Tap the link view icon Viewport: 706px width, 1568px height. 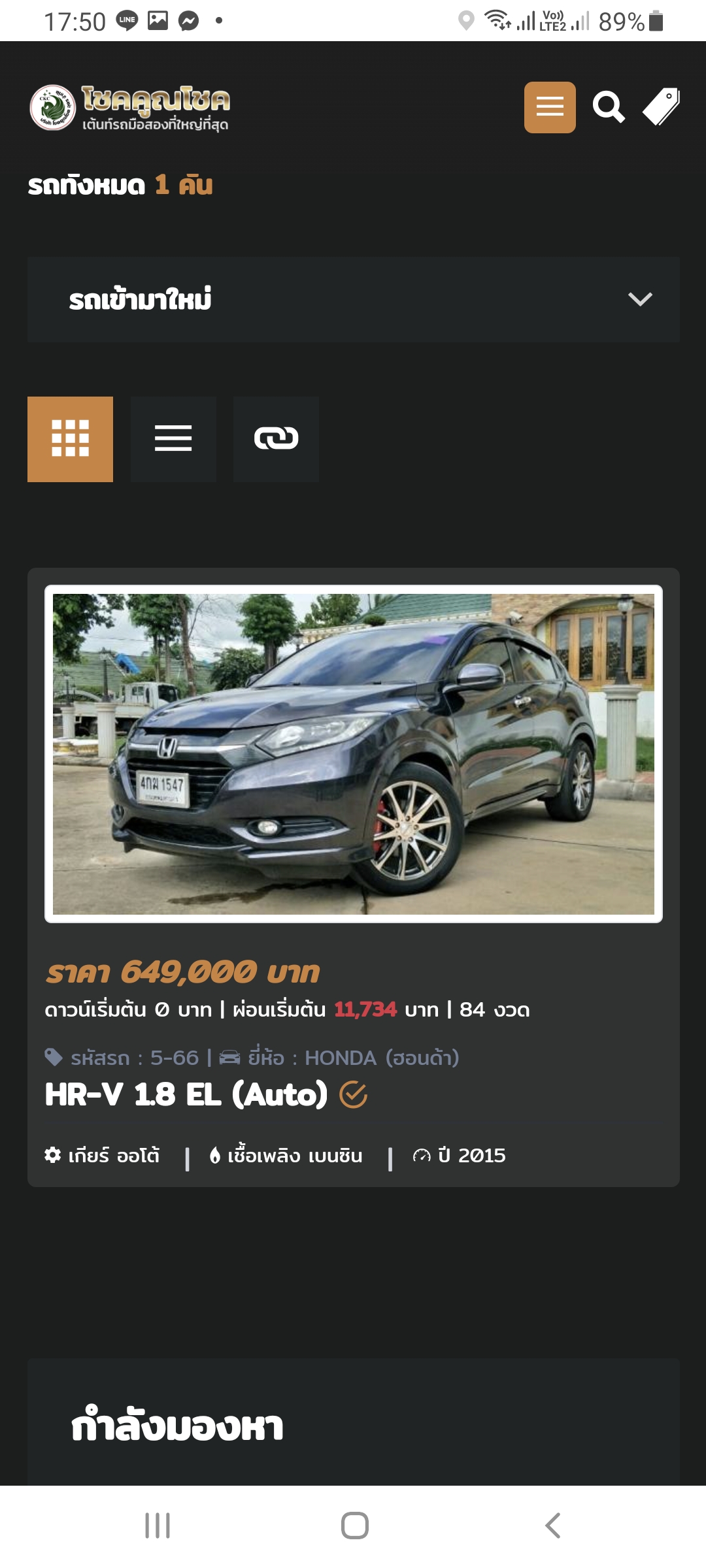[x=276, y=439]
